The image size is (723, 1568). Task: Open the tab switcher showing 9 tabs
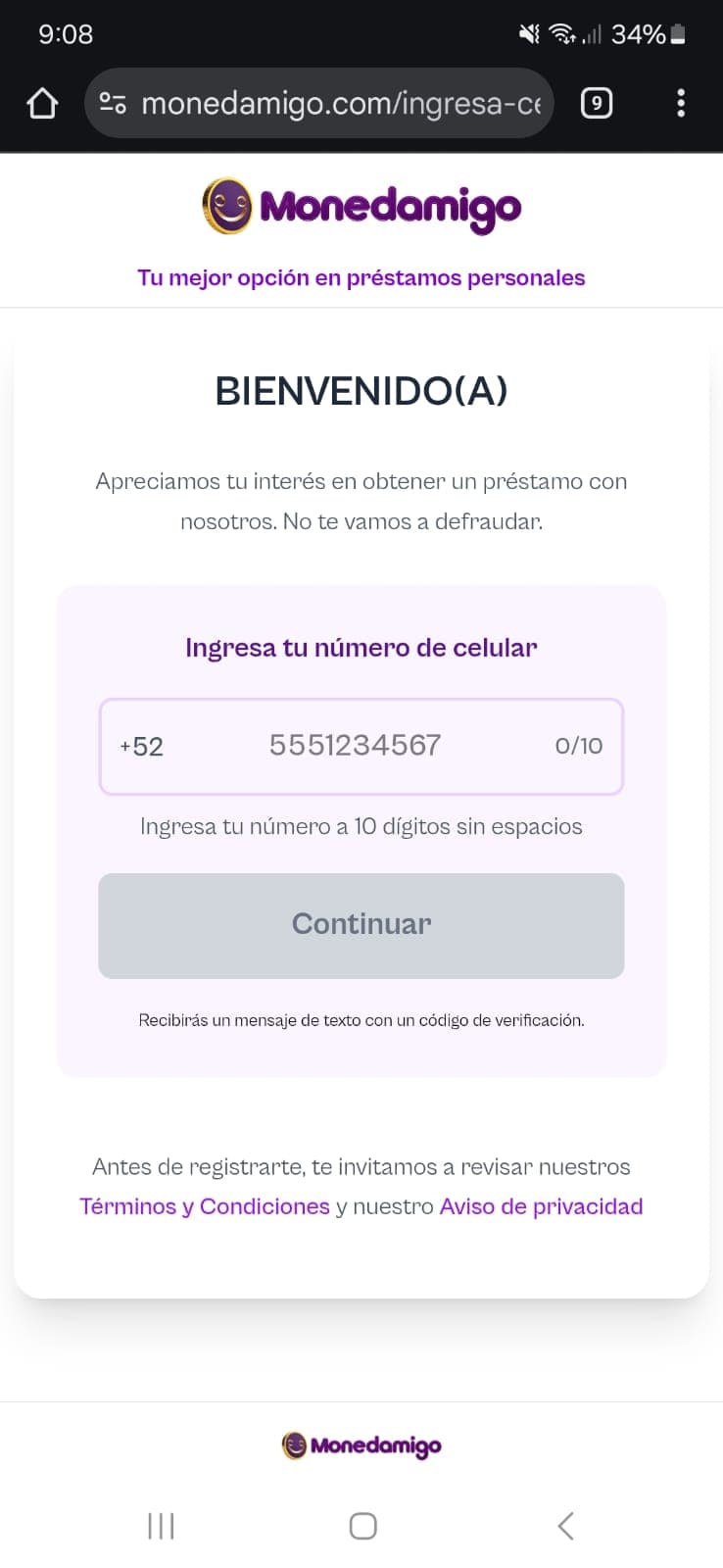596,102
